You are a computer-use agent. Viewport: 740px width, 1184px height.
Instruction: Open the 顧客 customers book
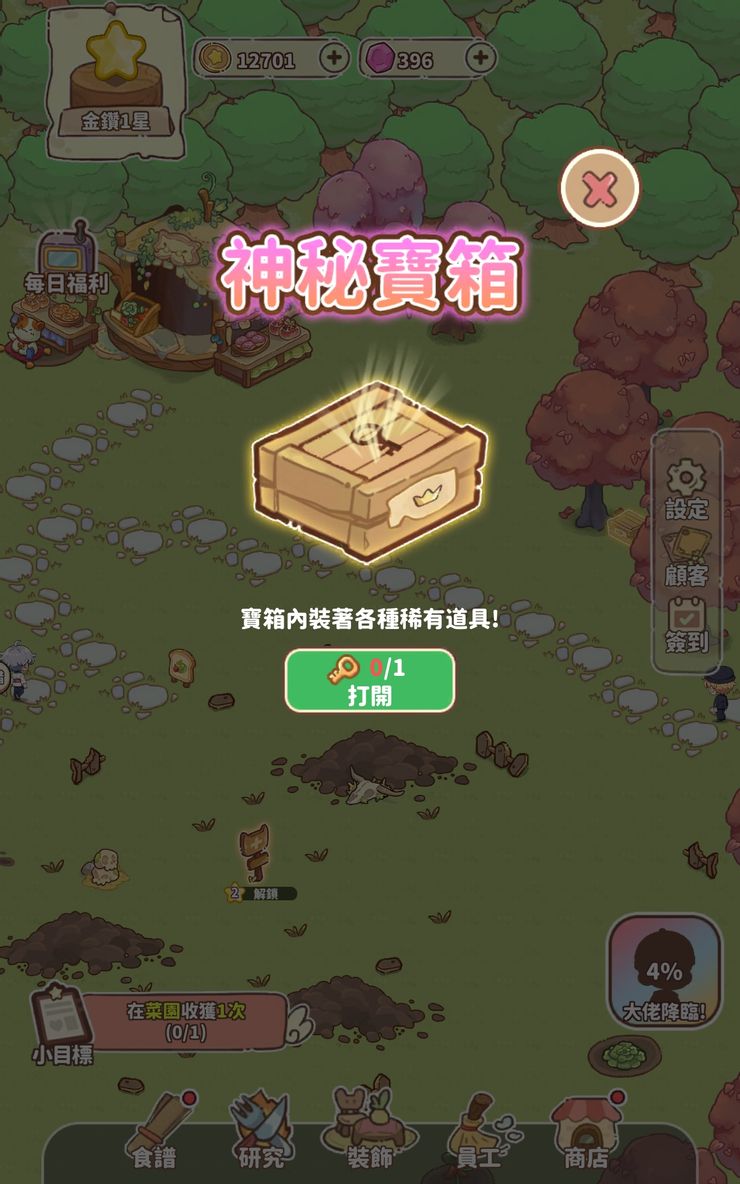pos(687,557)
